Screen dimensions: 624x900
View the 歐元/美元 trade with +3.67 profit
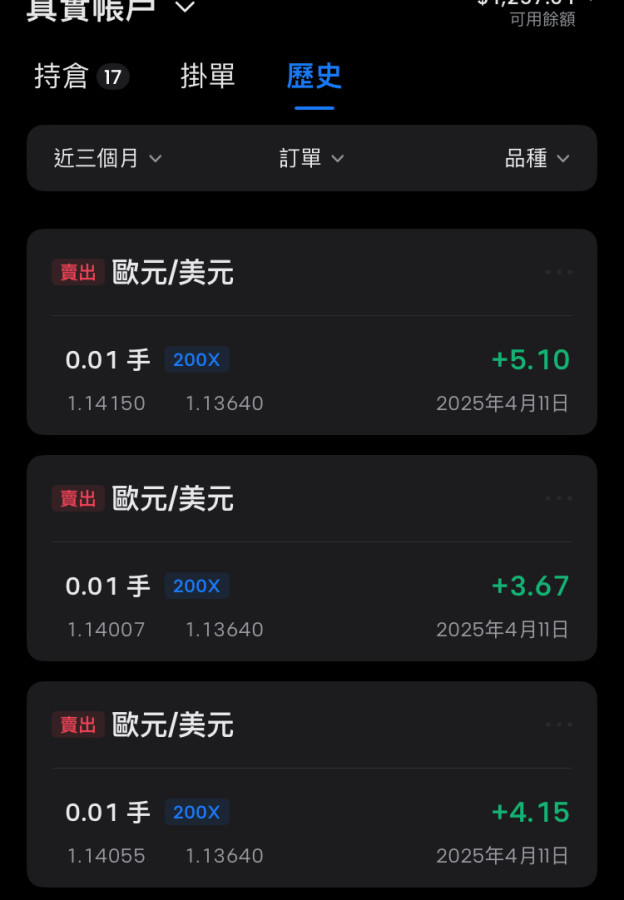[311, 586]
